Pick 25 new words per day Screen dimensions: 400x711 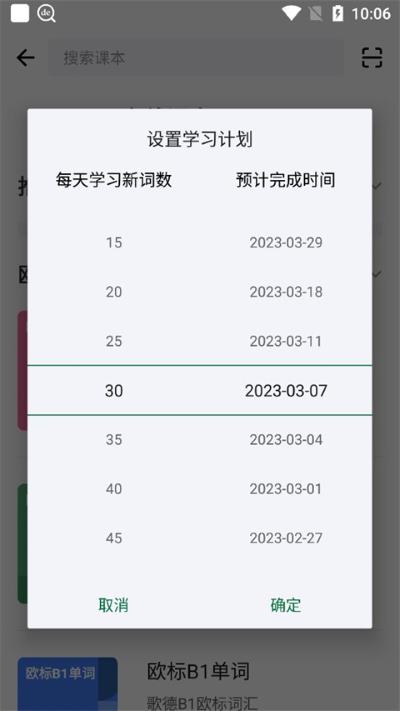[114, 341]
